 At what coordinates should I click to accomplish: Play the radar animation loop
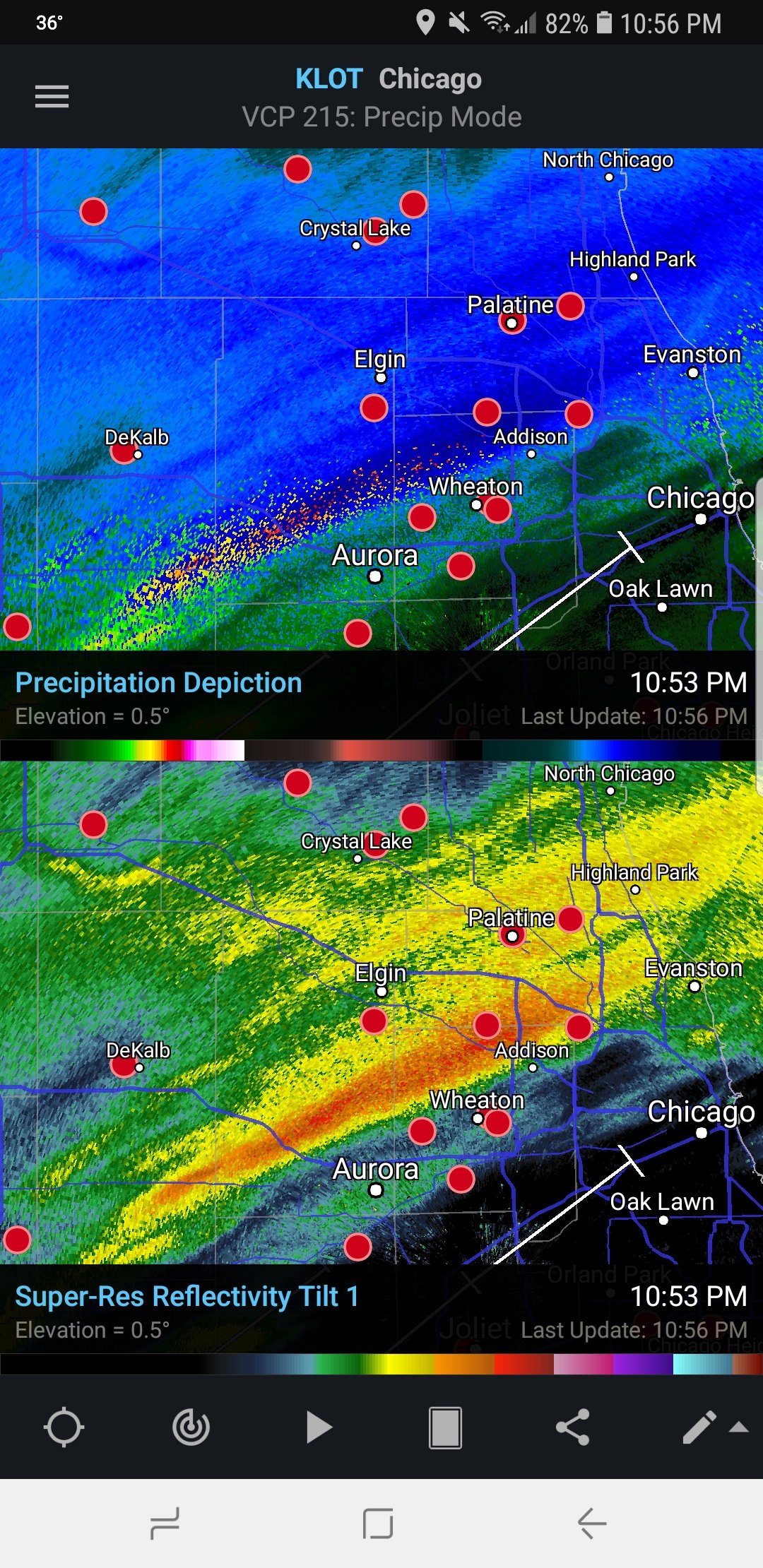(x=319, y=1427)
